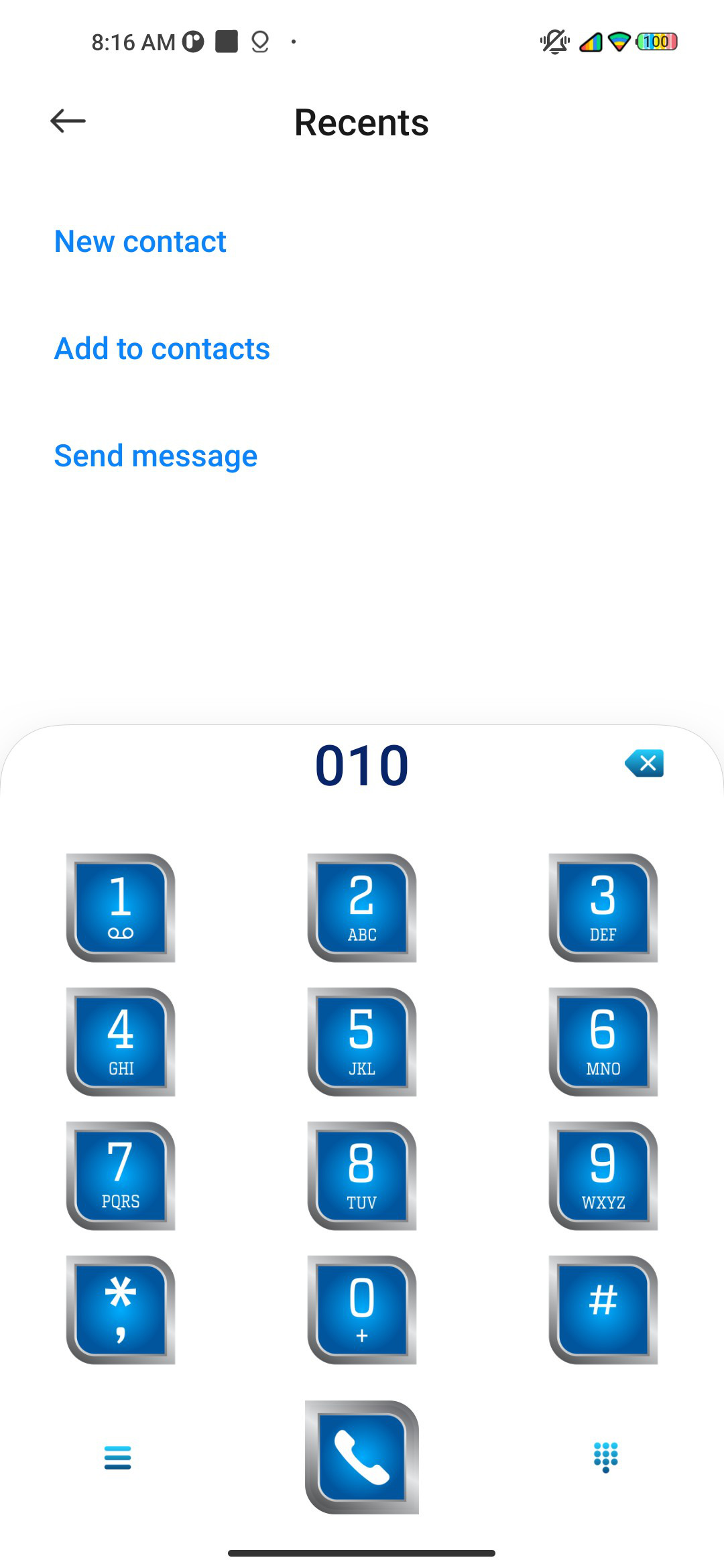This screenshot has width=724, height=1568.
Task: Select New contact option
Action: click(x=140, y=241)
